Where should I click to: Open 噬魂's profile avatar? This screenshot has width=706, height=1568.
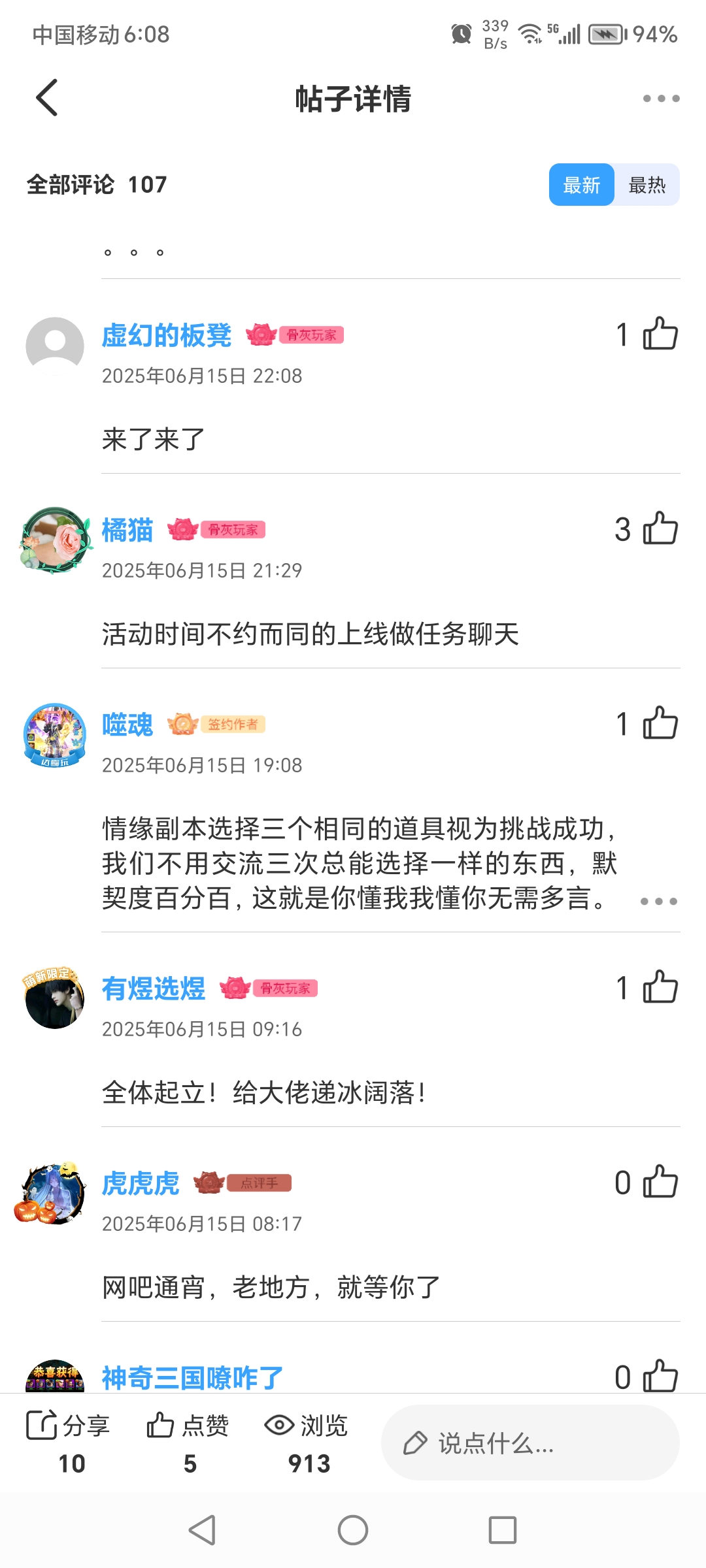coord(55,734)
